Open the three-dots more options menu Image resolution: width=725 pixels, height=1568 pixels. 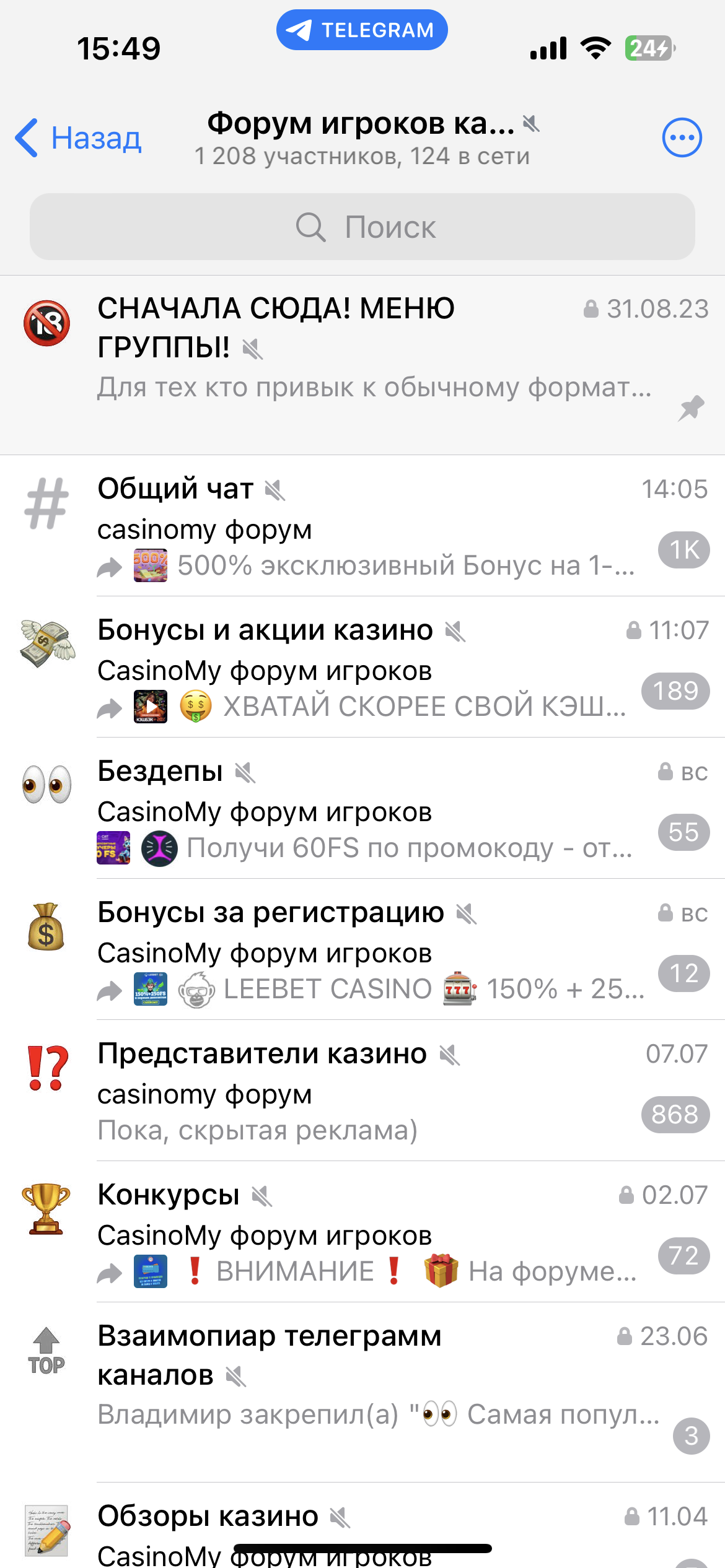click(682, 137)
